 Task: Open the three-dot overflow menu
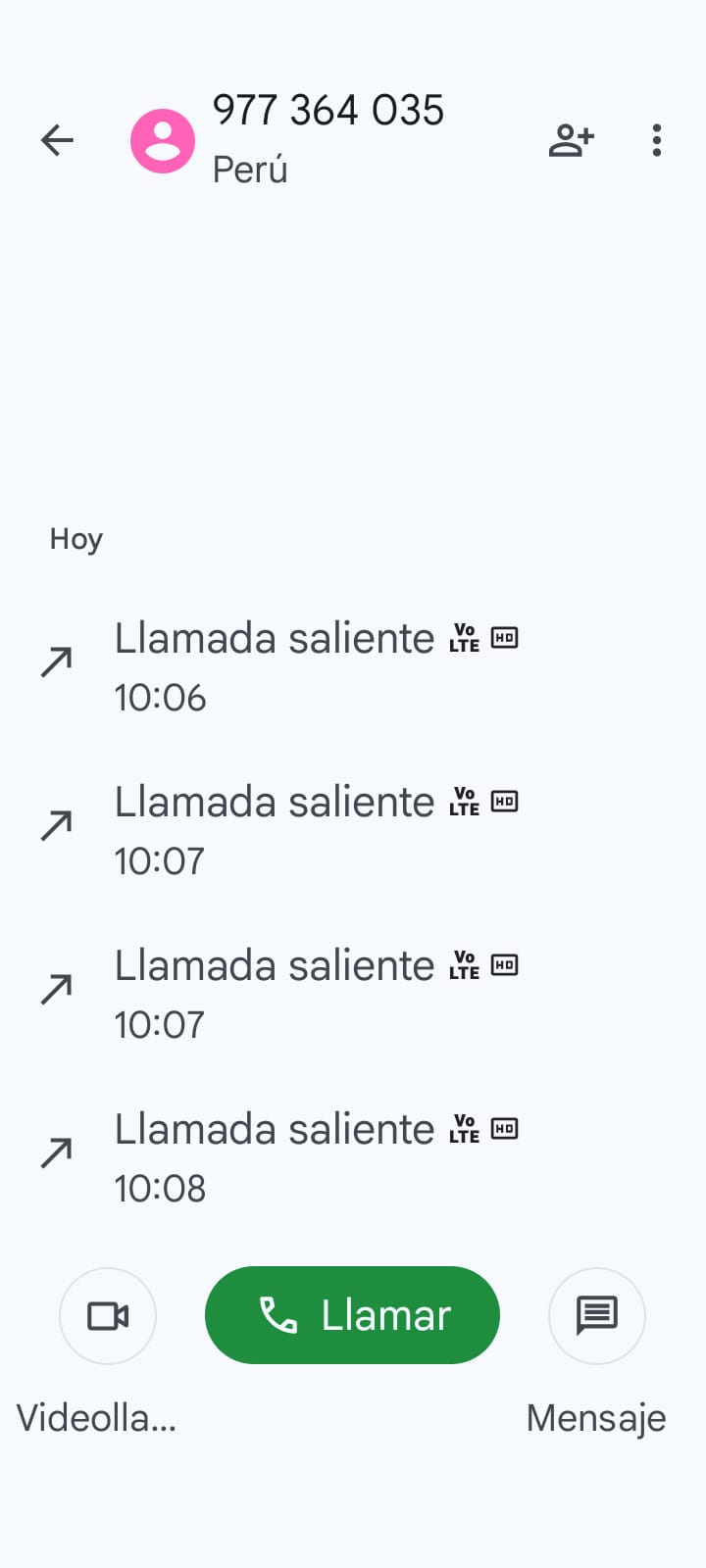(x=656, y=140)
